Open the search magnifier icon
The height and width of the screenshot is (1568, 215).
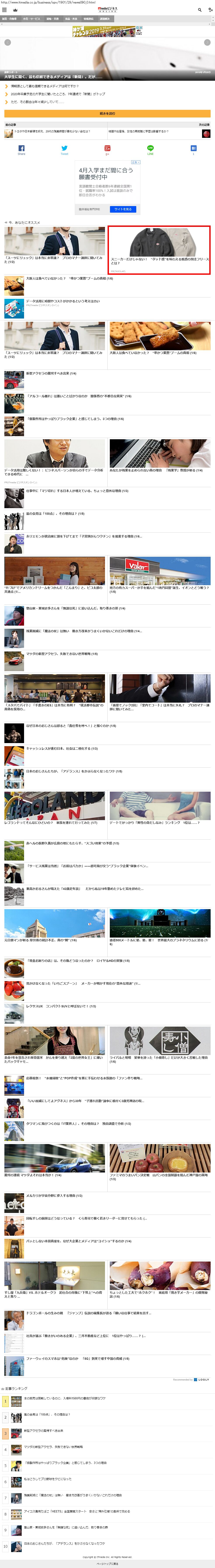click(199, 10)
